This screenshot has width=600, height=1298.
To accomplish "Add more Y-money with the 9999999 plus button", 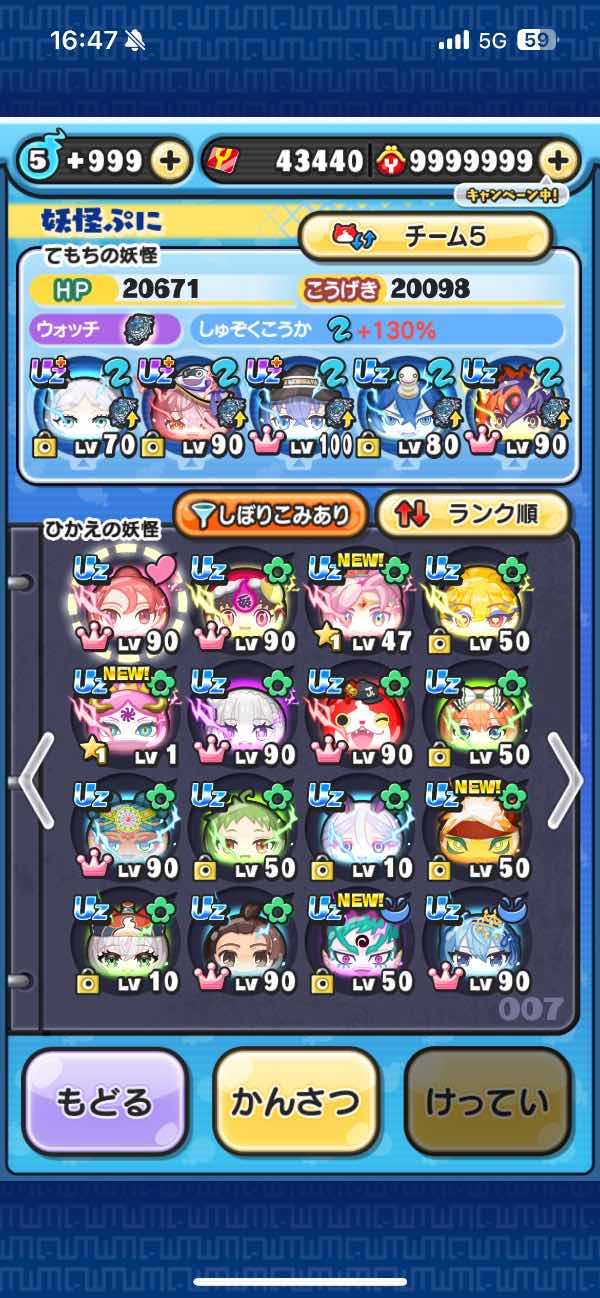I will tap(558, 160).
